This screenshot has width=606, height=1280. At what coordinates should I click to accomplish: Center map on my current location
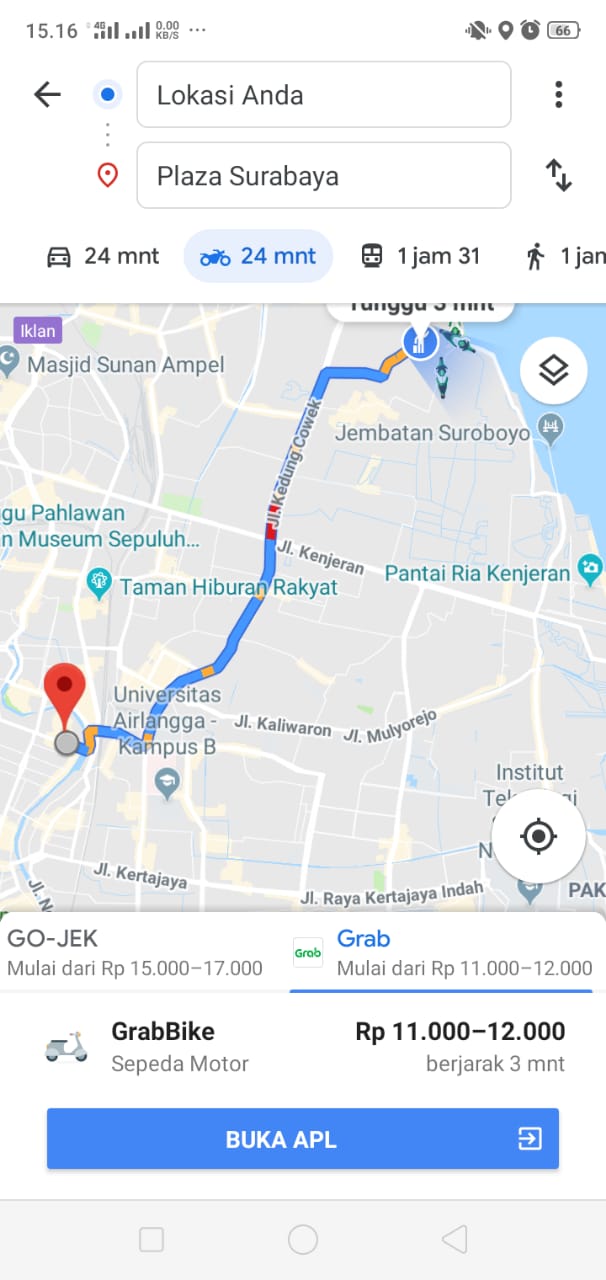click(538, 836)
